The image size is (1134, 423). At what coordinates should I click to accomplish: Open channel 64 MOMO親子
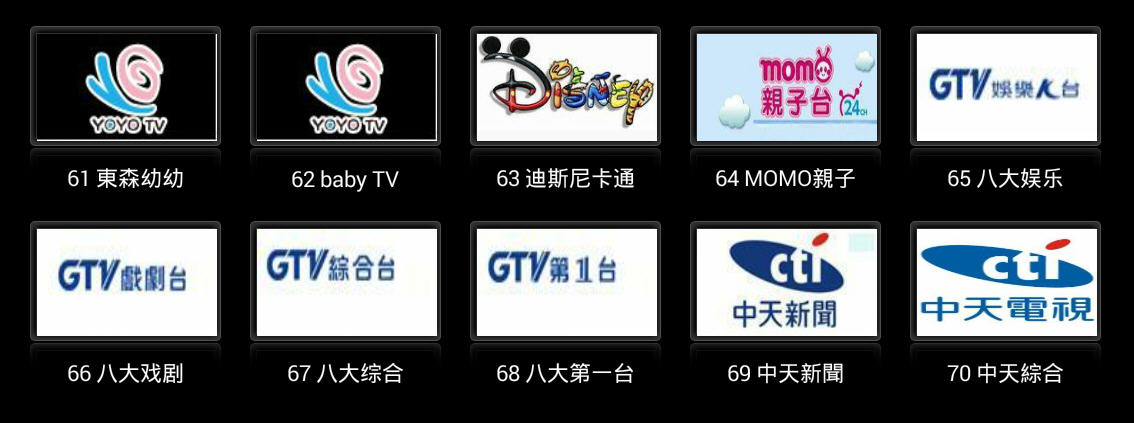point(786,87)
